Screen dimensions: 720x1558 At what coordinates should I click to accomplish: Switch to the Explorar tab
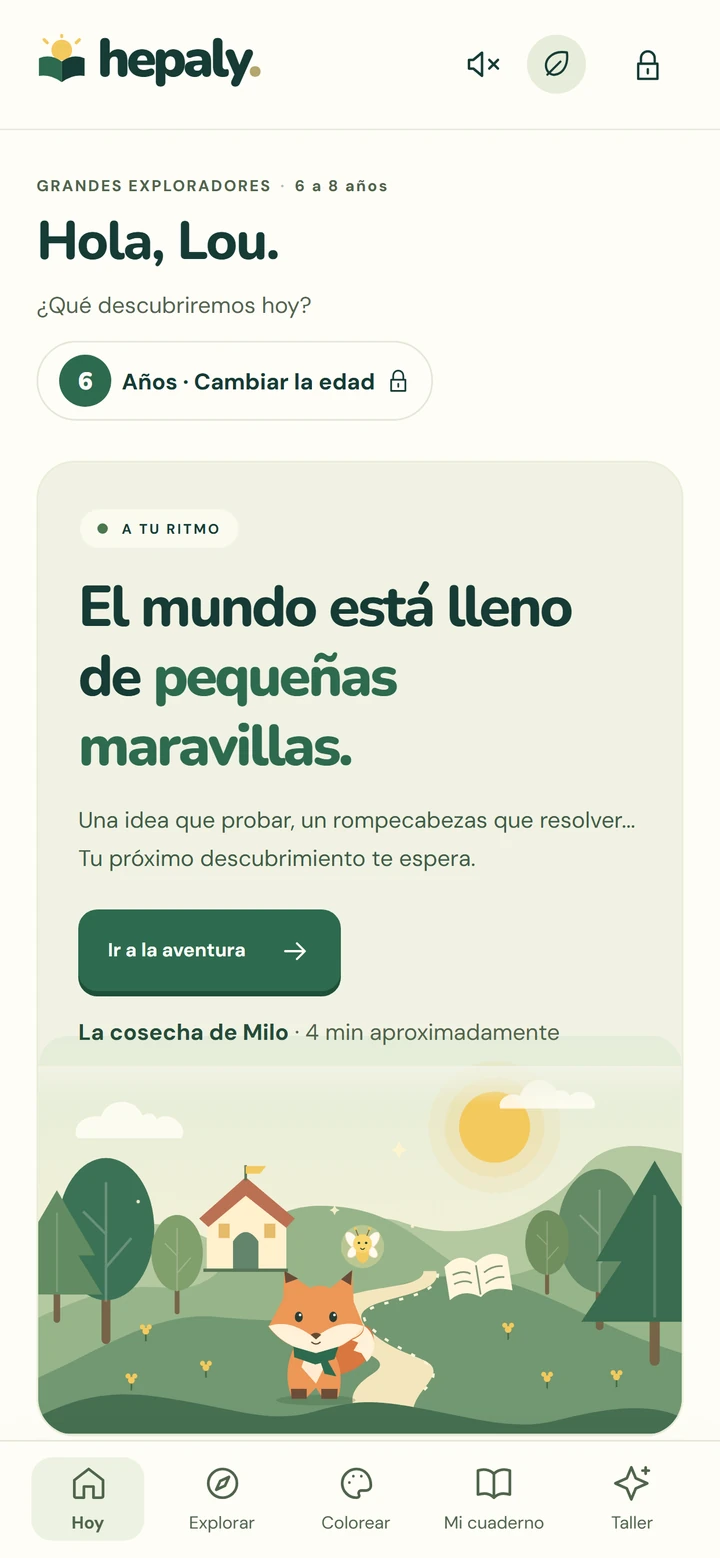pos(222,1498)
